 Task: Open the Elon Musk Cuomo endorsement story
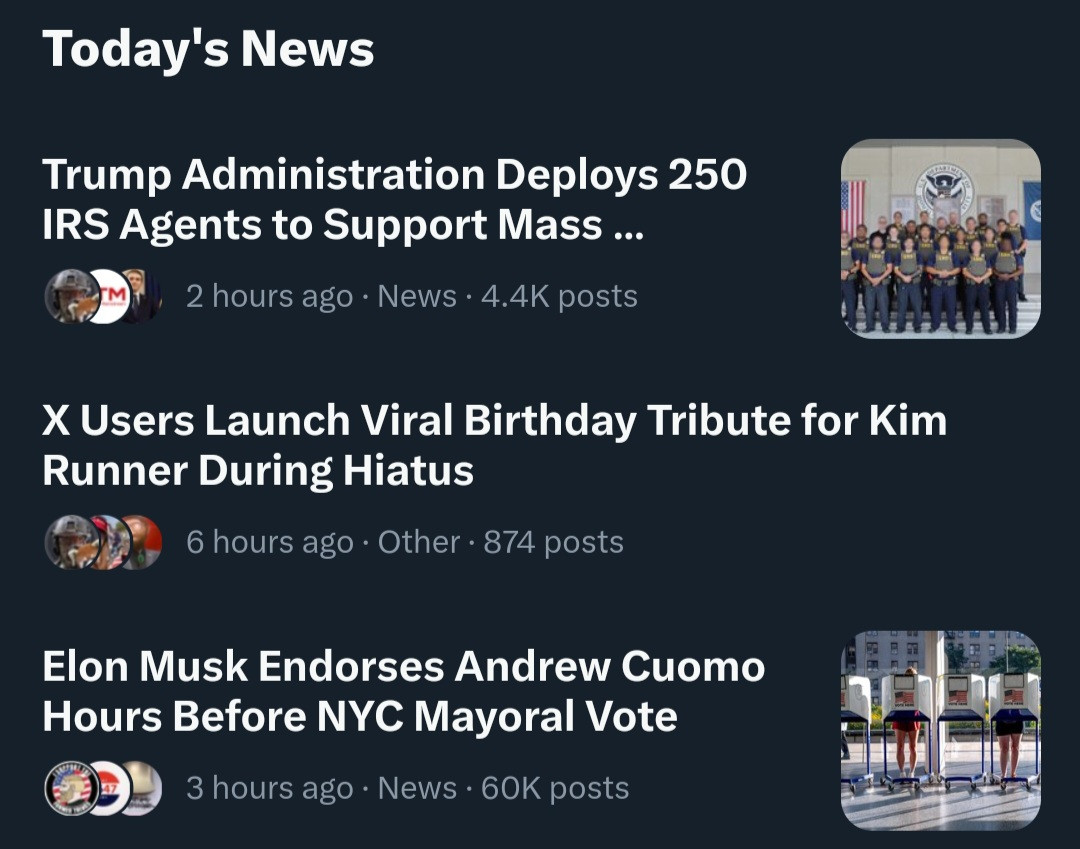[x=403, y=691]
